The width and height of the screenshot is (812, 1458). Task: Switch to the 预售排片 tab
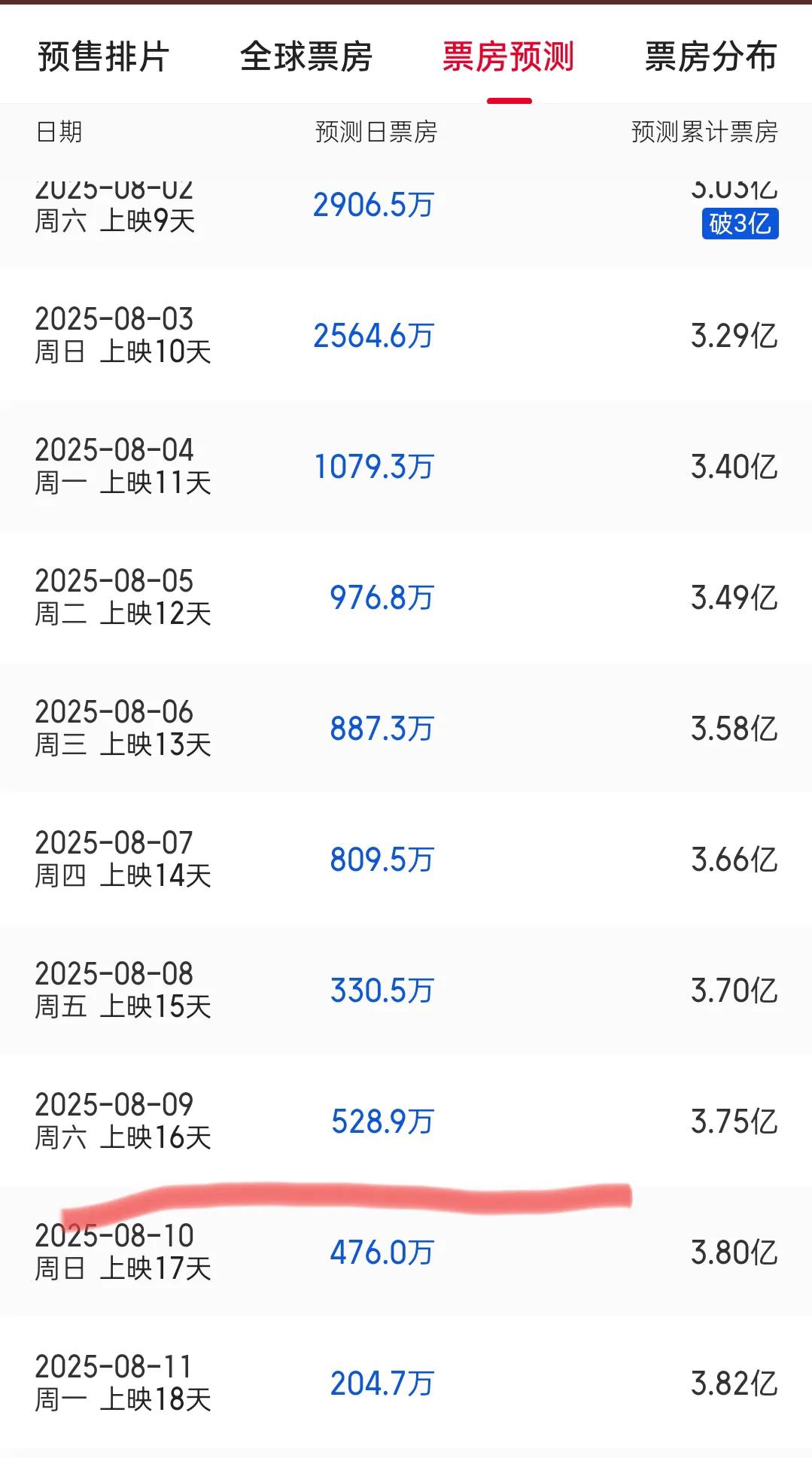[x=103, y=56]
